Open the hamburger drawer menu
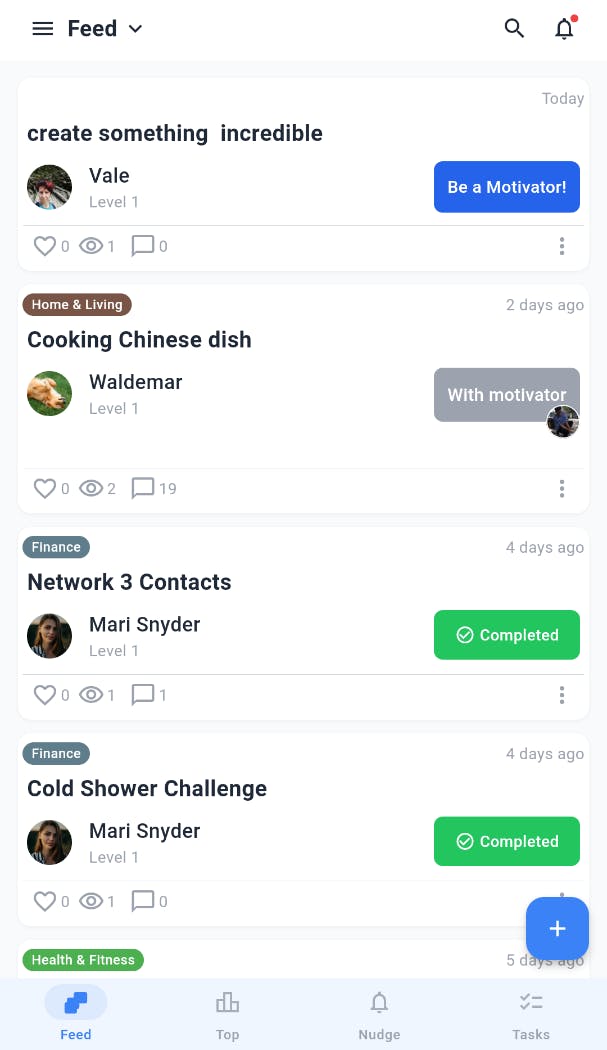Image resolution: width=607 pixels, height=1050 pixels. pos(42,29)
